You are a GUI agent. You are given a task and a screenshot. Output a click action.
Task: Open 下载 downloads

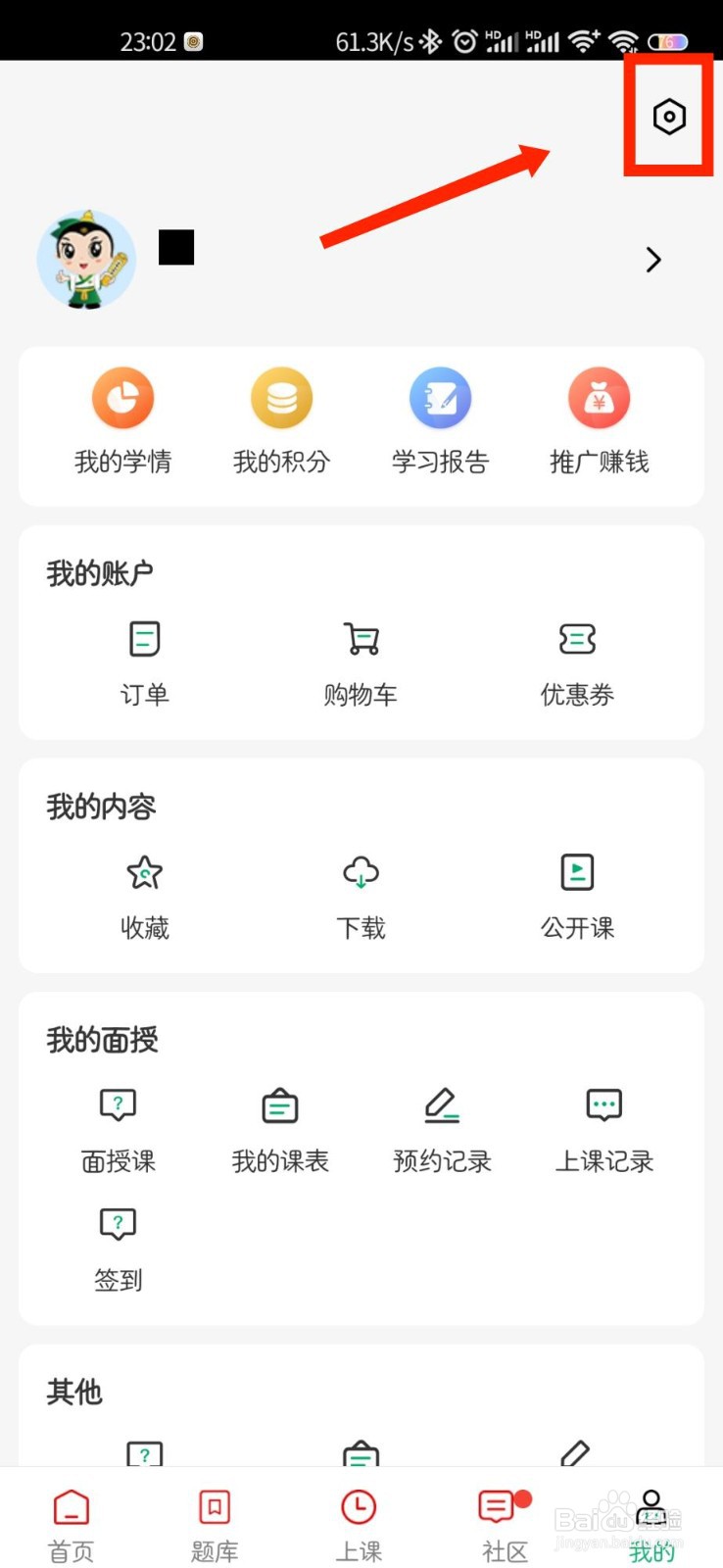click(361, 897)
